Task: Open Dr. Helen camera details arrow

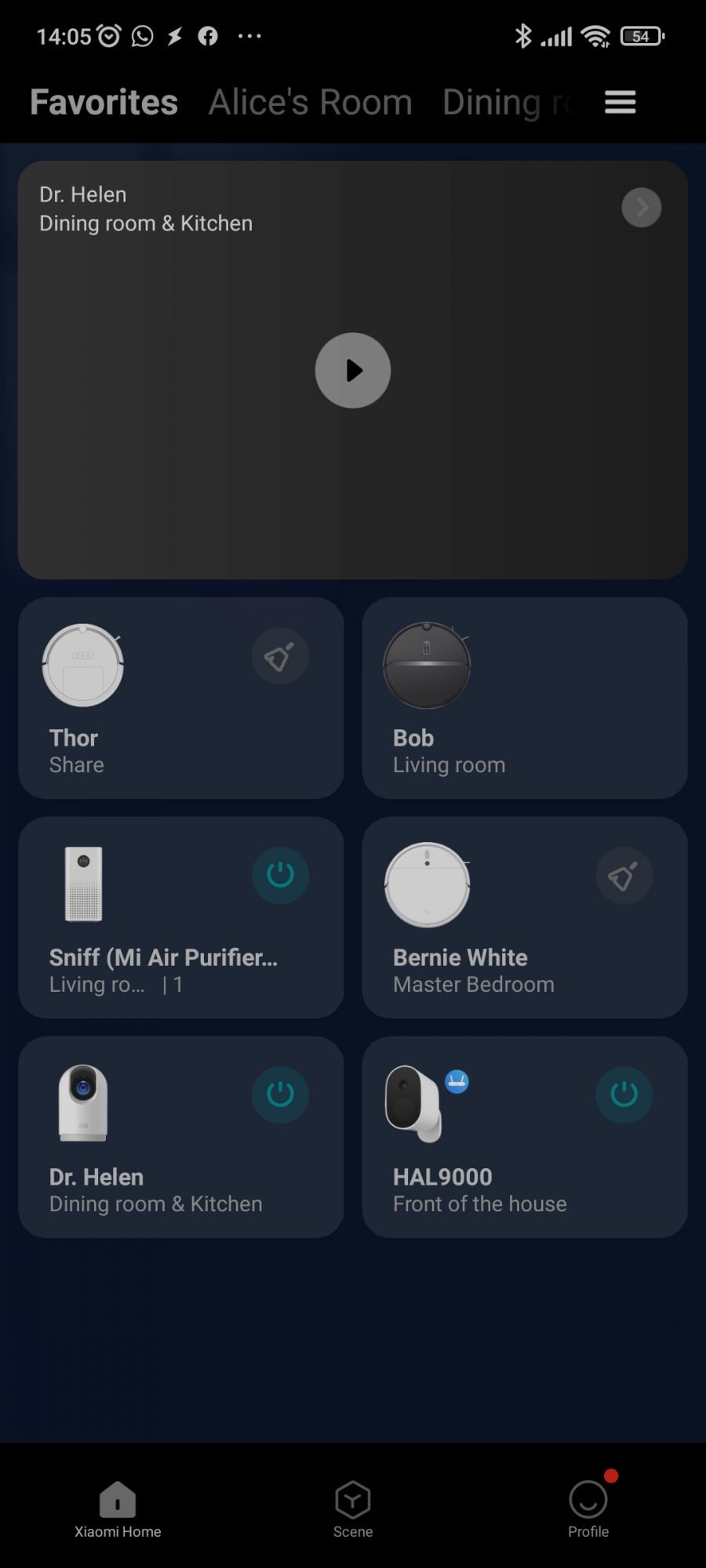Action: [x=641, y=208]
